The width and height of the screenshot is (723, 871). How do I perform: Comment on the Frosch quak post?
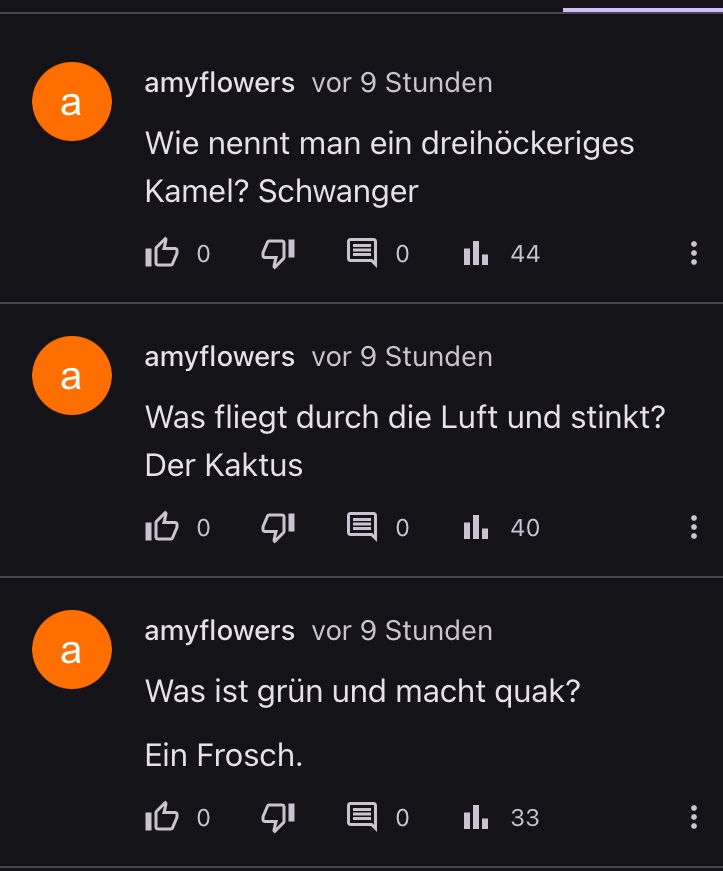(x=362, y=817)
